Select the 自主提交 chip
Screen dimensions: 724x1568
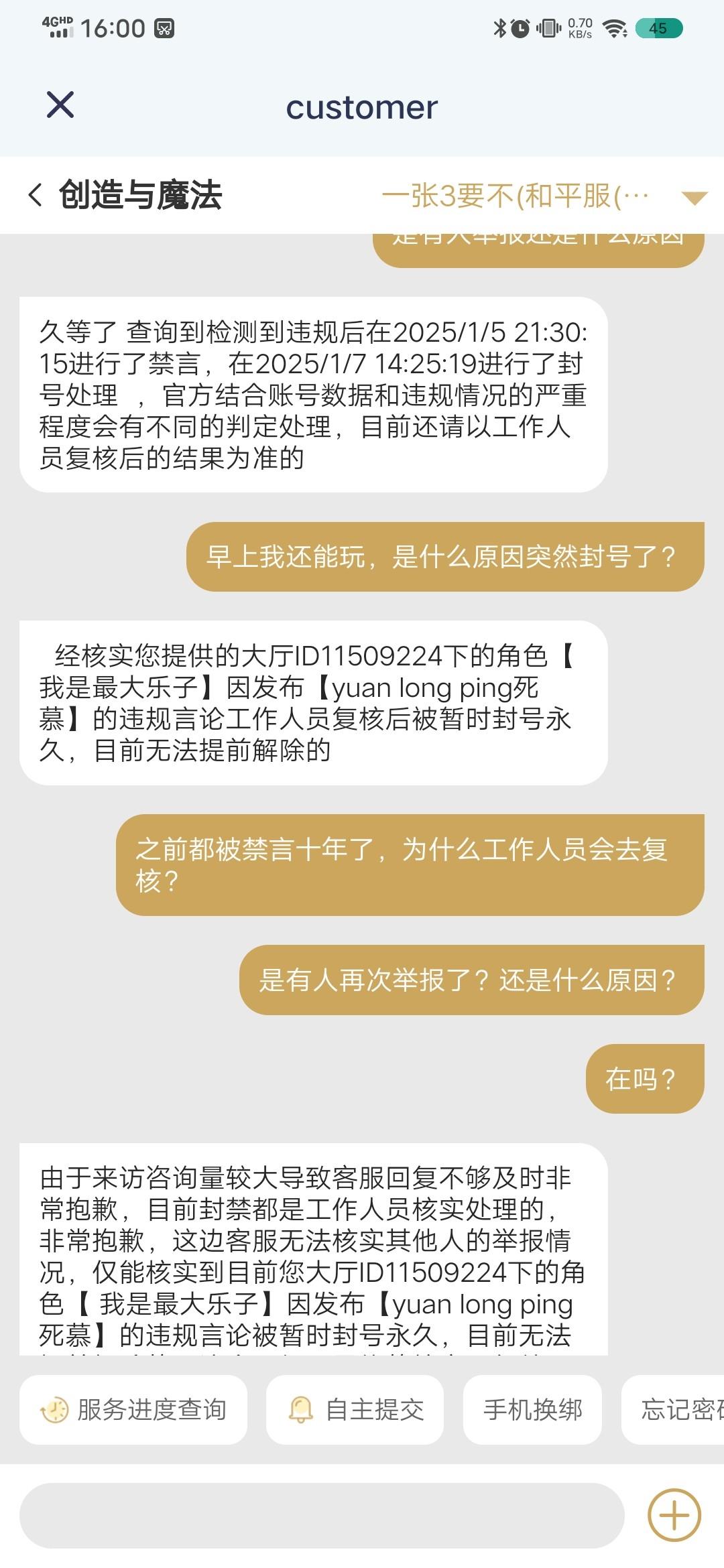click(355, 1409)
